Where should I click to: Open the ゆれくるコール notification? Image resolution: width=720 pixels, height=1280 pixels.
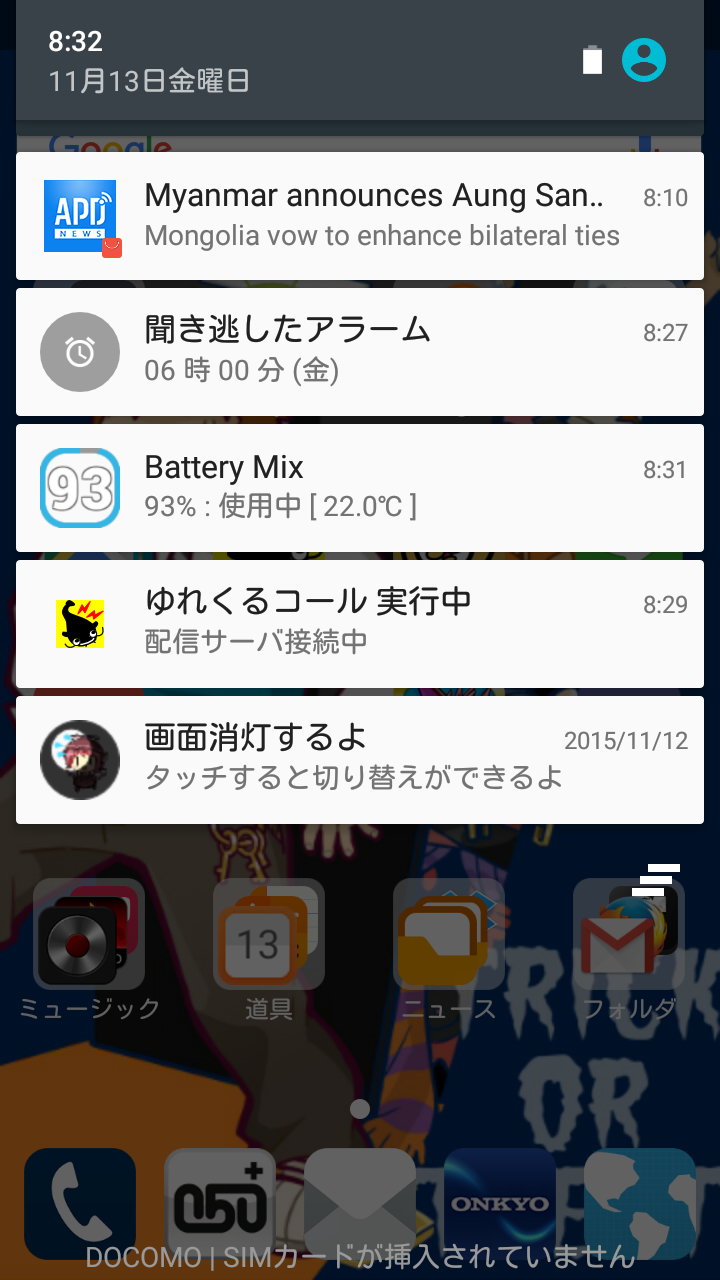click(x=360, y=624)
